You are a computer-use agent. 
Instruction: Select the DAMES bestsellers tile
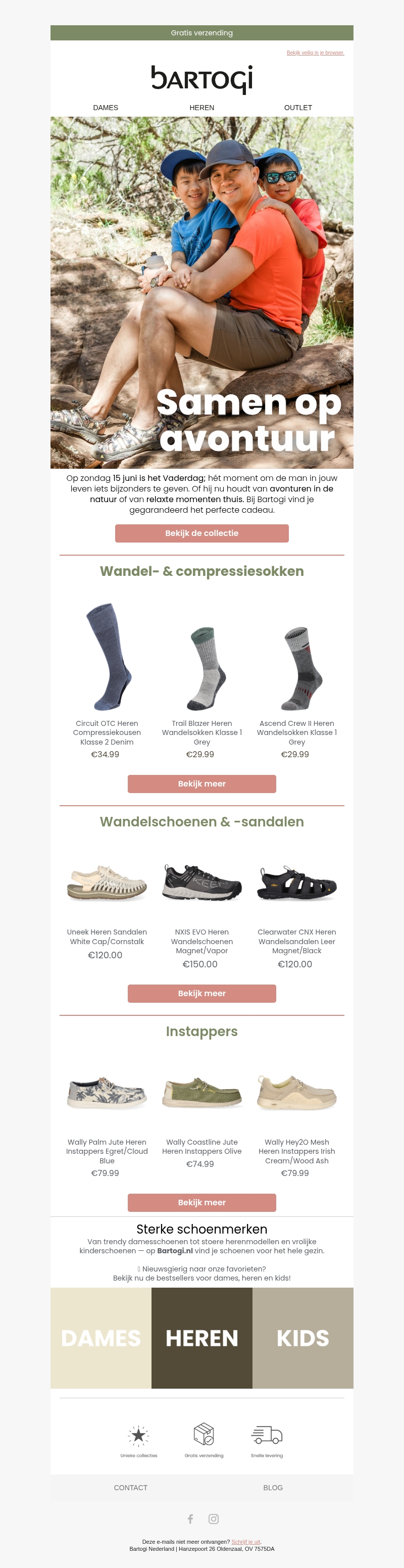pos(101,1338)
